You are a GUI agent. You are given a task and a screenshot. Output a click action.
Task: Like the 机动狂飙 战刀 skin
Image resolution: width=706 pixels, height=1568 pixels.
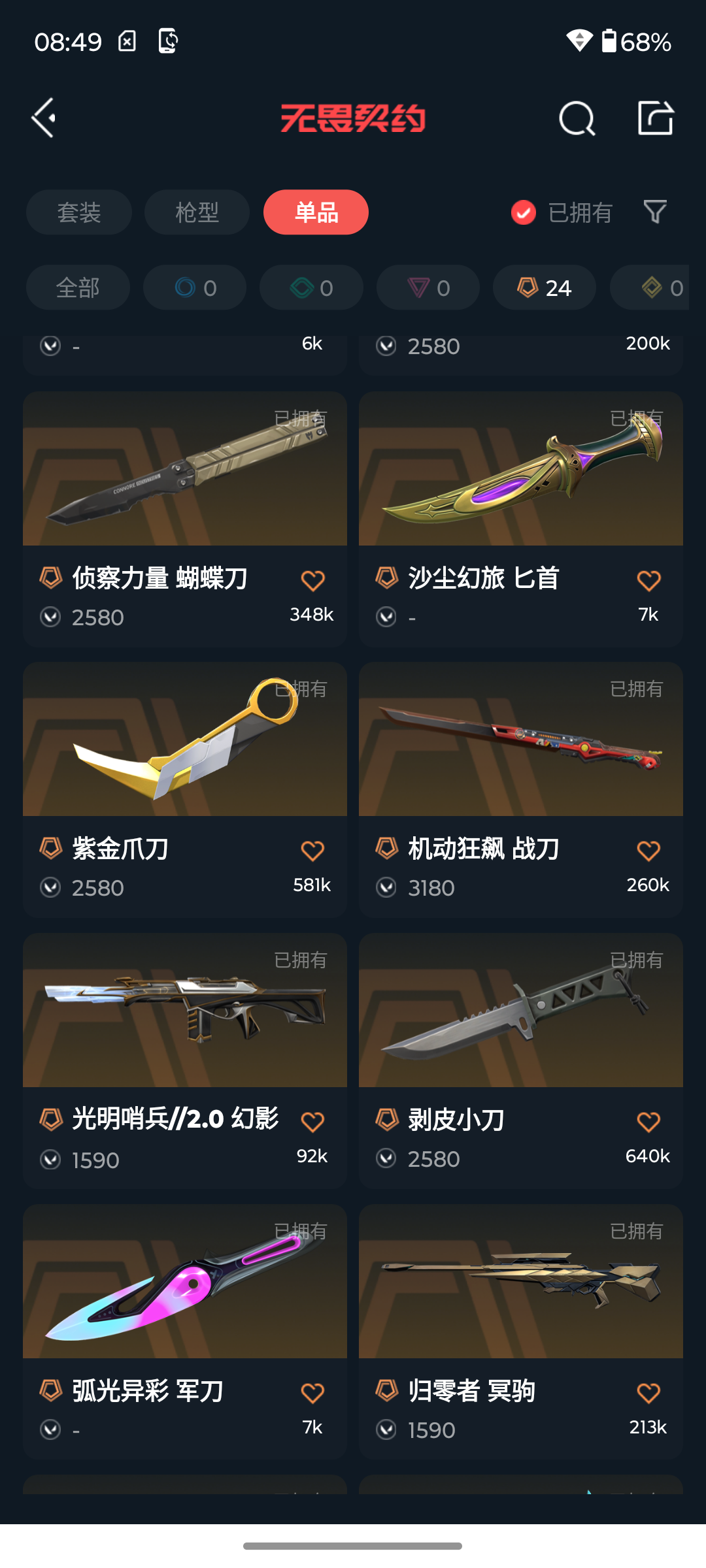[648, 851]
